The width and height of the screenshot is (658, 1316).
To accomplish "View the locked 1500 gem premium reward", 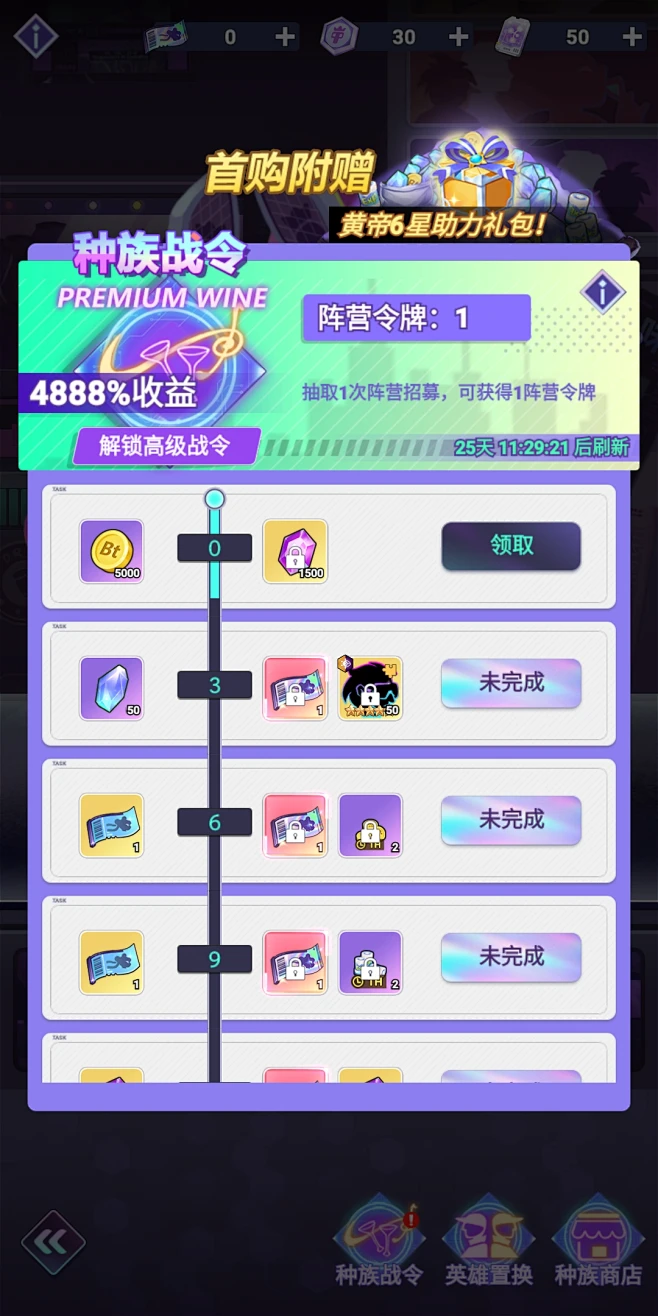I will (295, 551).
